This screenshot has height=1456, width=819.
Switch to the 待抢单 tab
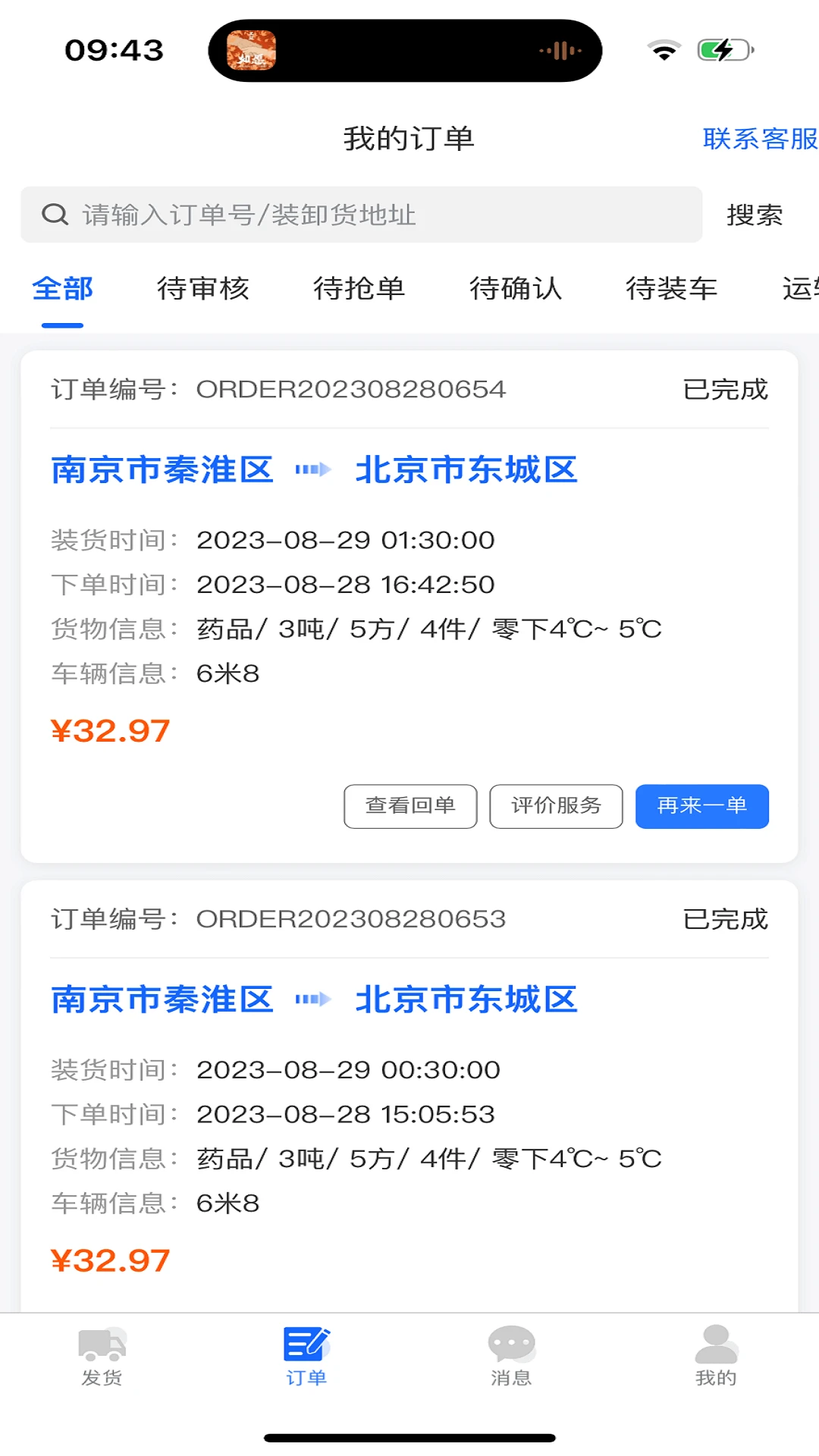(x=359, y=289)
